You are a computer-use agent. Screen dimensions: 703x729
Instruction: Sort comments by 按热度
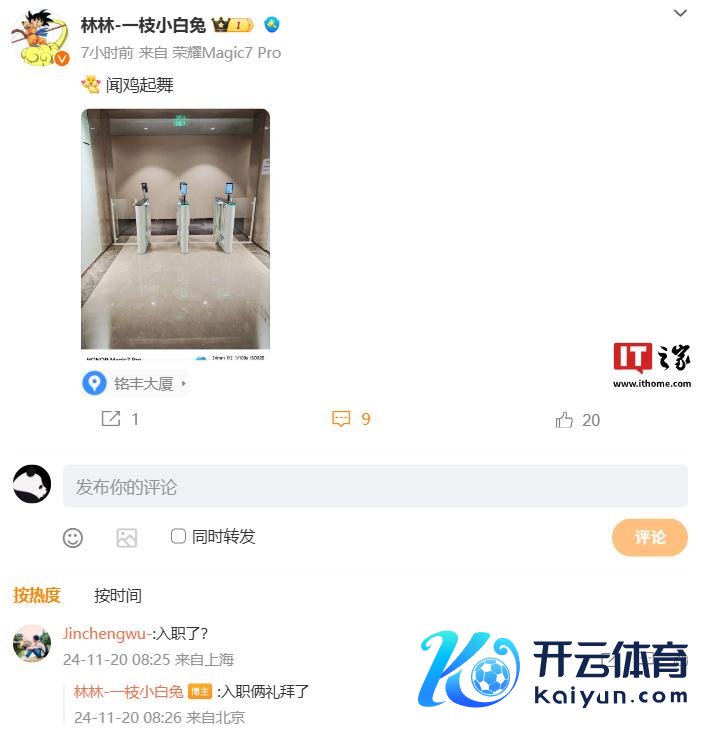[37, 595]
